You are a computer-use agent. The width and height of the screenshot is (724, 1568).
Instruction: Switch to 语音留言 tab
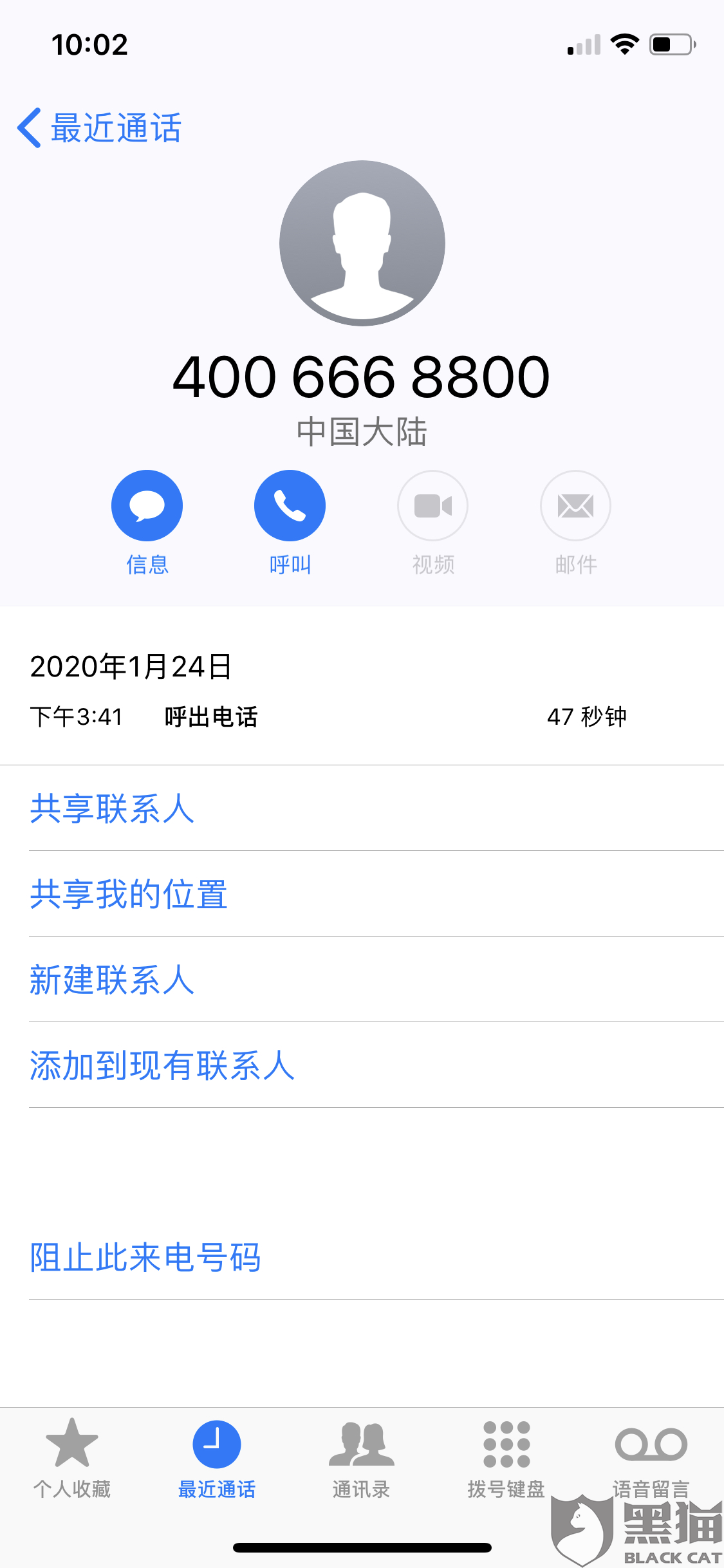tap(651, 1456)
